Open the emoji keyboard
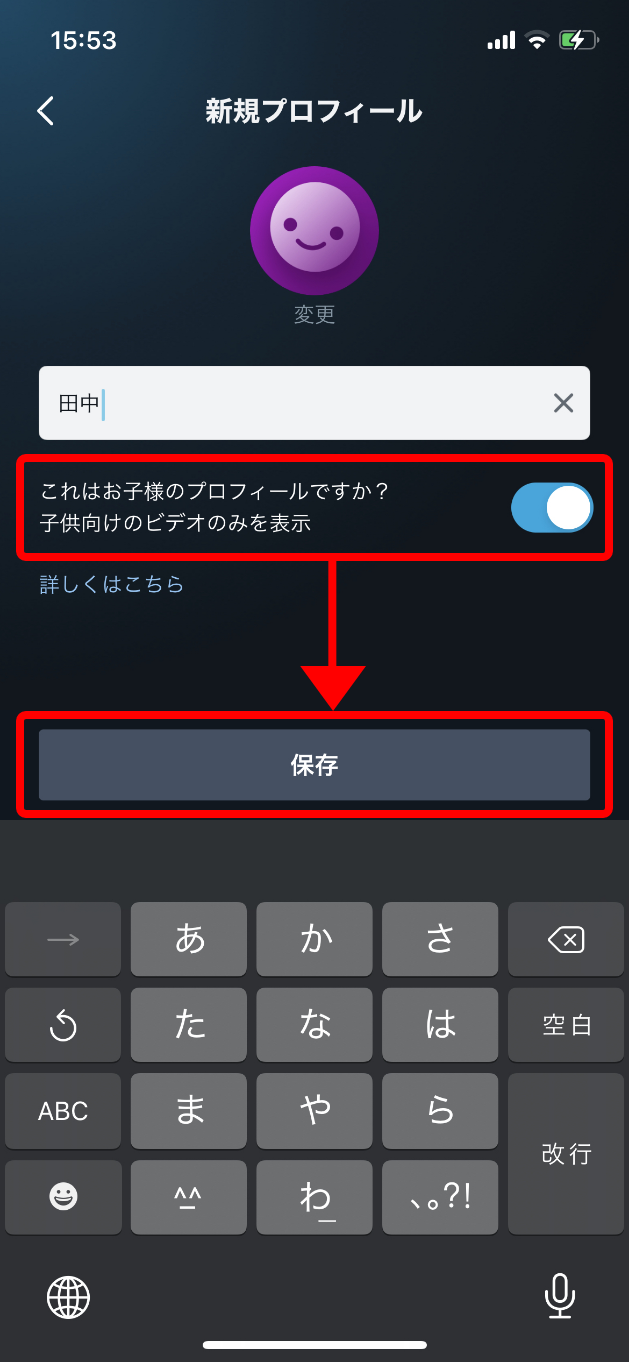This screenshot has width=629, height=1362. 63,1196
